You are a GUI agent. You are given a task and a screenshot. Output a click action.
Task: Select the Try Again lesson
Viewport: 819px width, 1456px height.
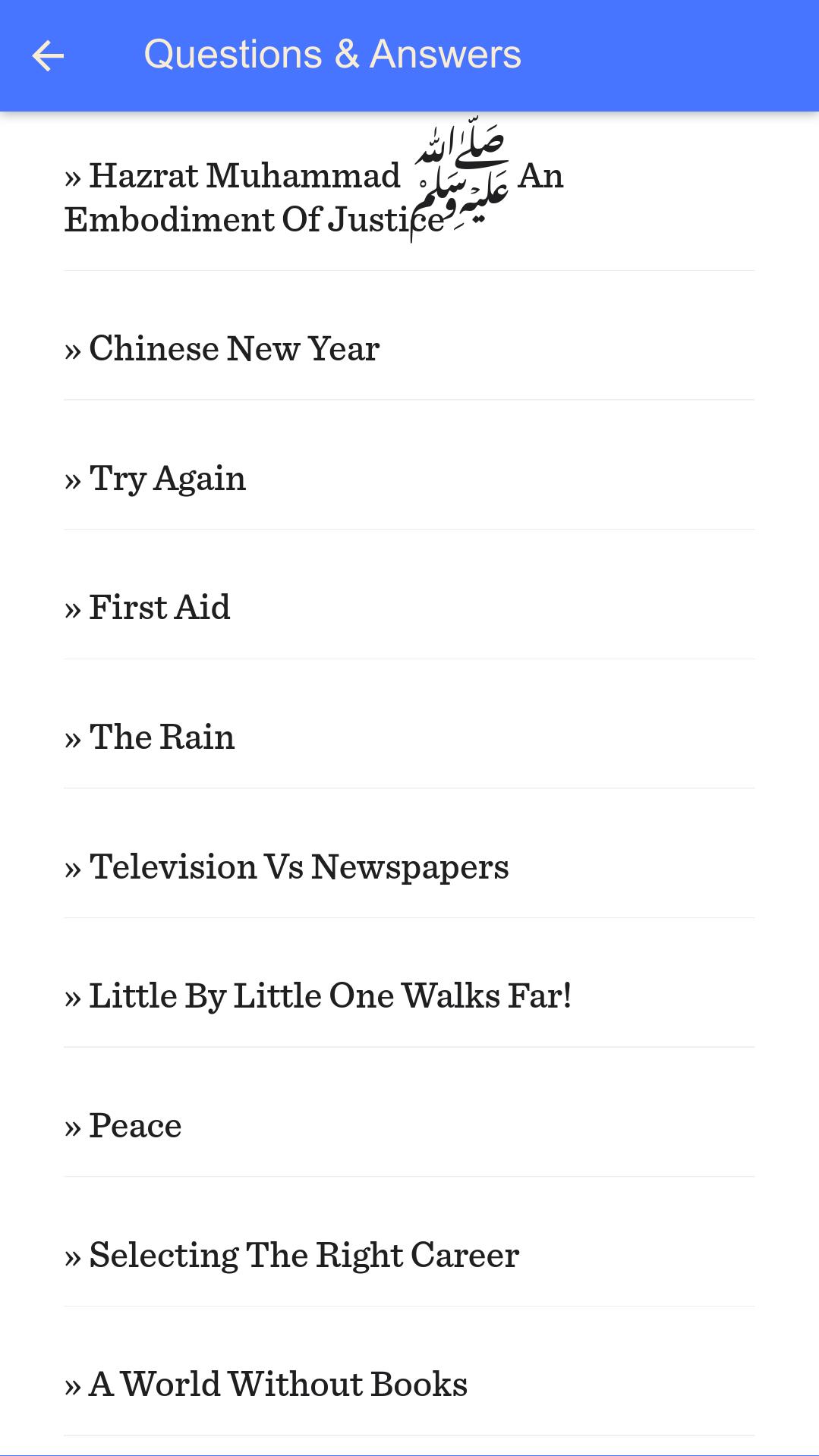tap(168, 479)
